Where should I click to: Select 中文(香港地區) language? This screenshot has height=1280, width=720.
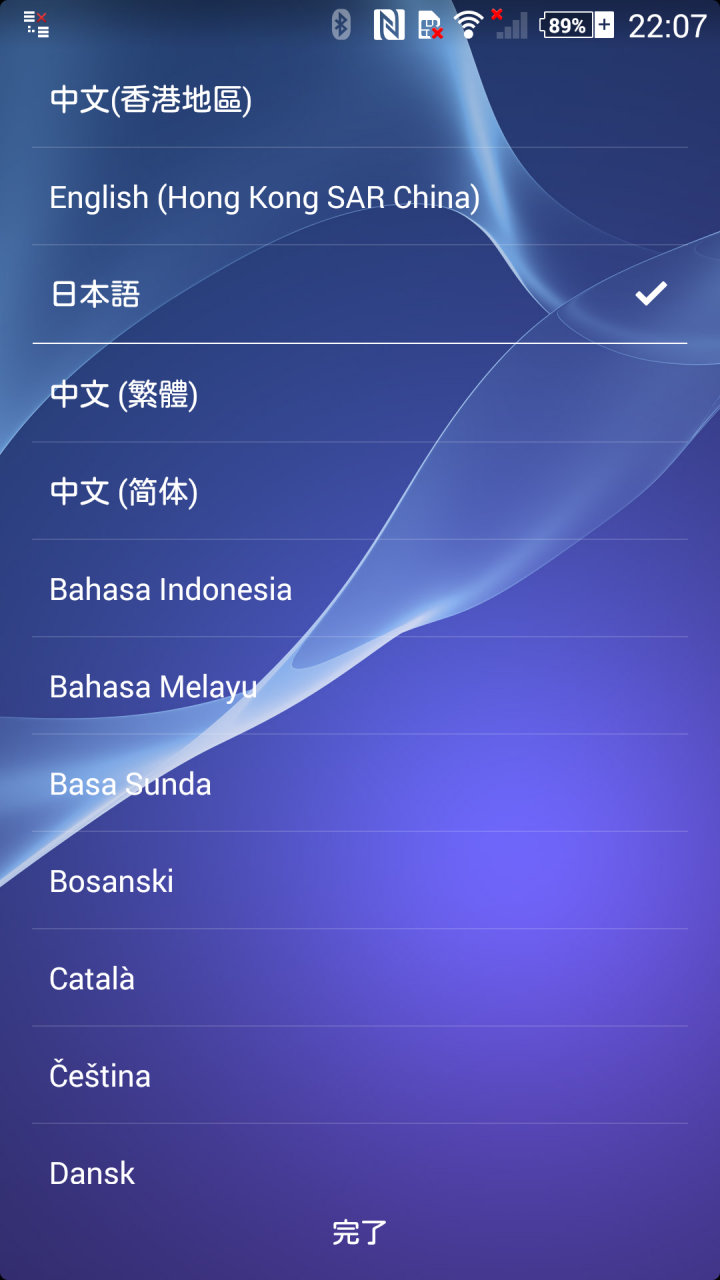(360, 99)
